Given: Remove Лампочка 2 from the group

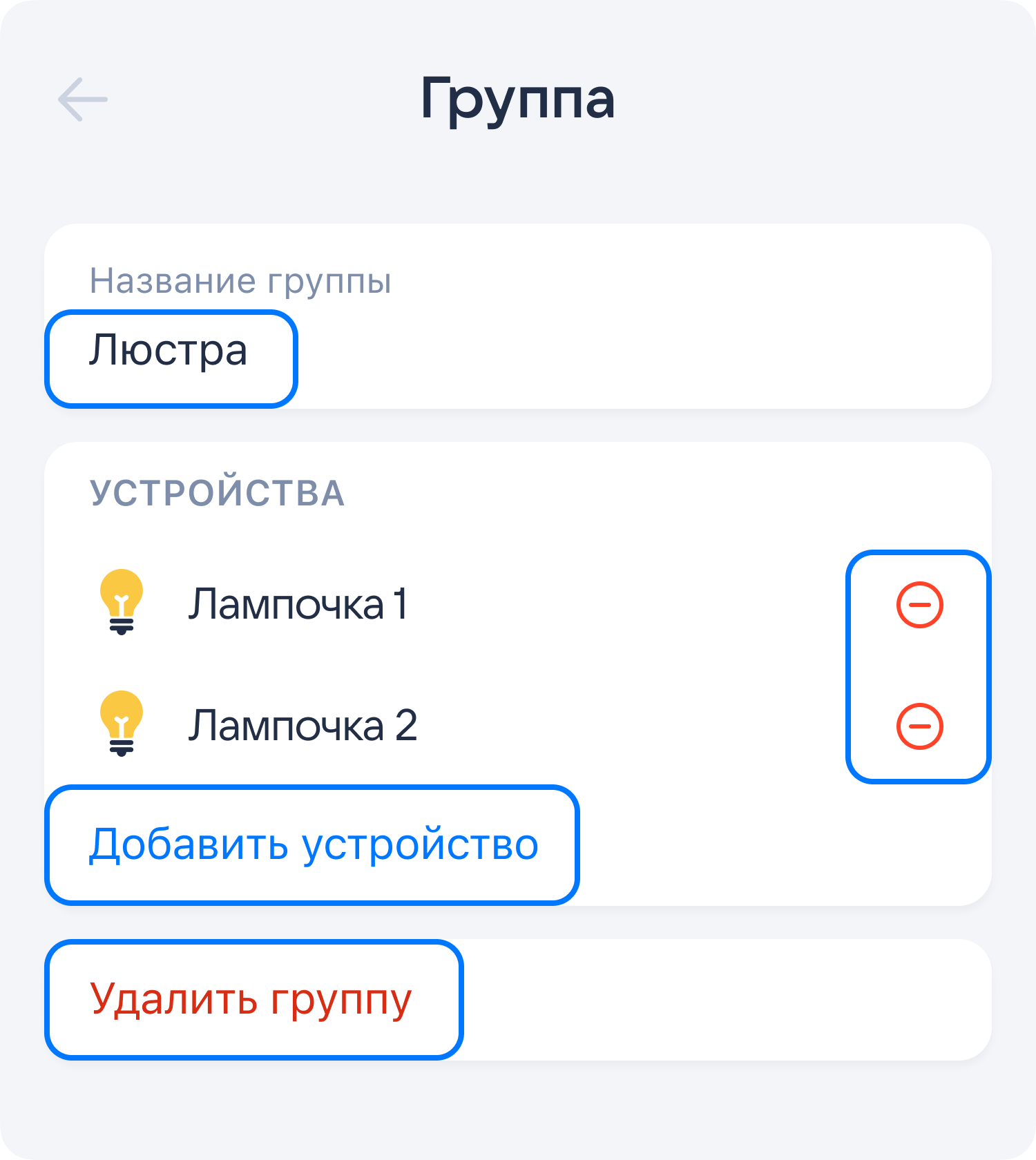Looking at the screenshot, I should pyautogui.click(x=919, y=726).
